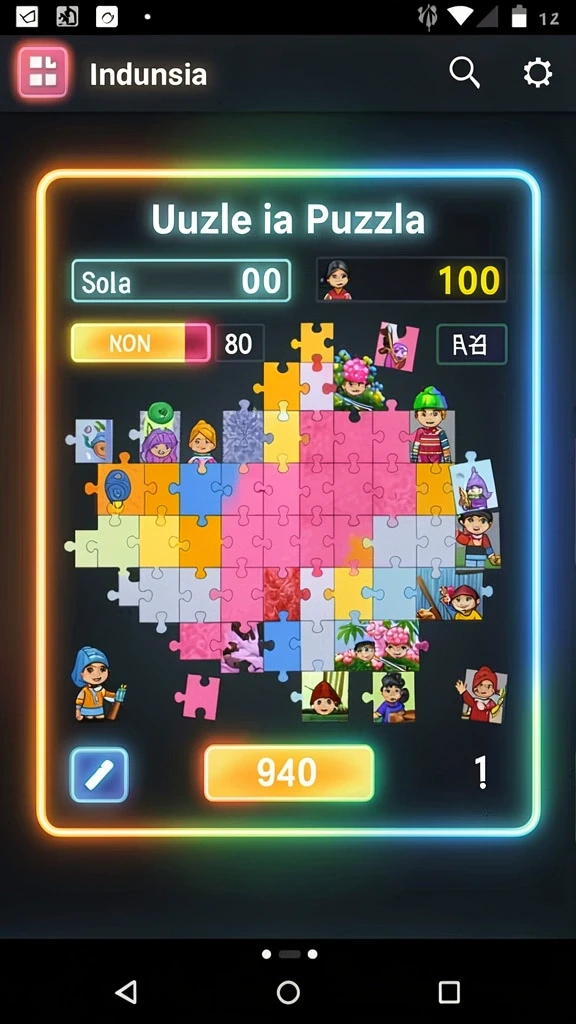The width and height of the screenshot is (576, 1024).
Task: Select the loose pink puzzle piece
Action: point(197,697)
